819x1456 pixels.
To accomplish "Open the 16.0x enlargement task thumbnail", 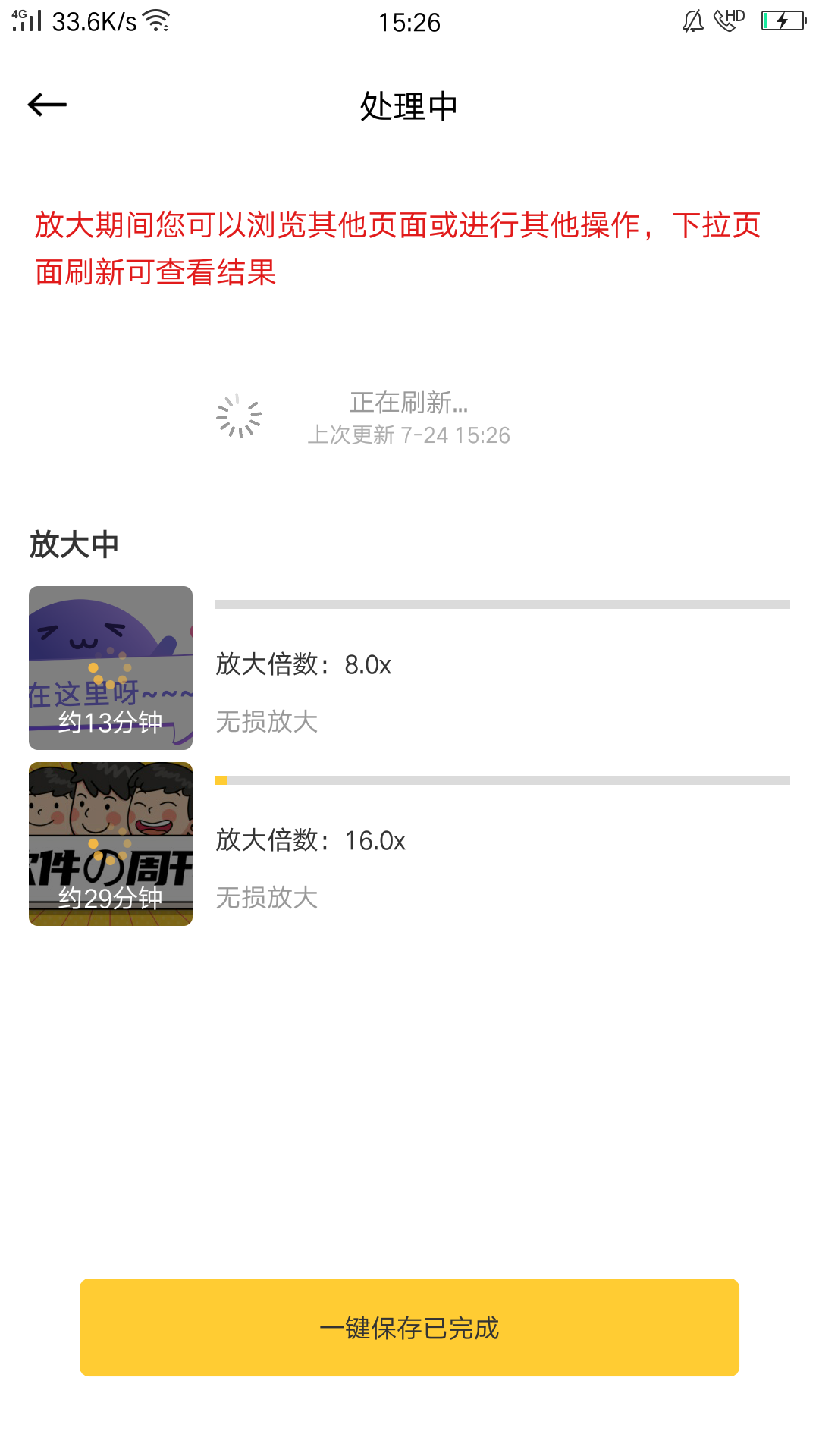I will click(111, 843).
